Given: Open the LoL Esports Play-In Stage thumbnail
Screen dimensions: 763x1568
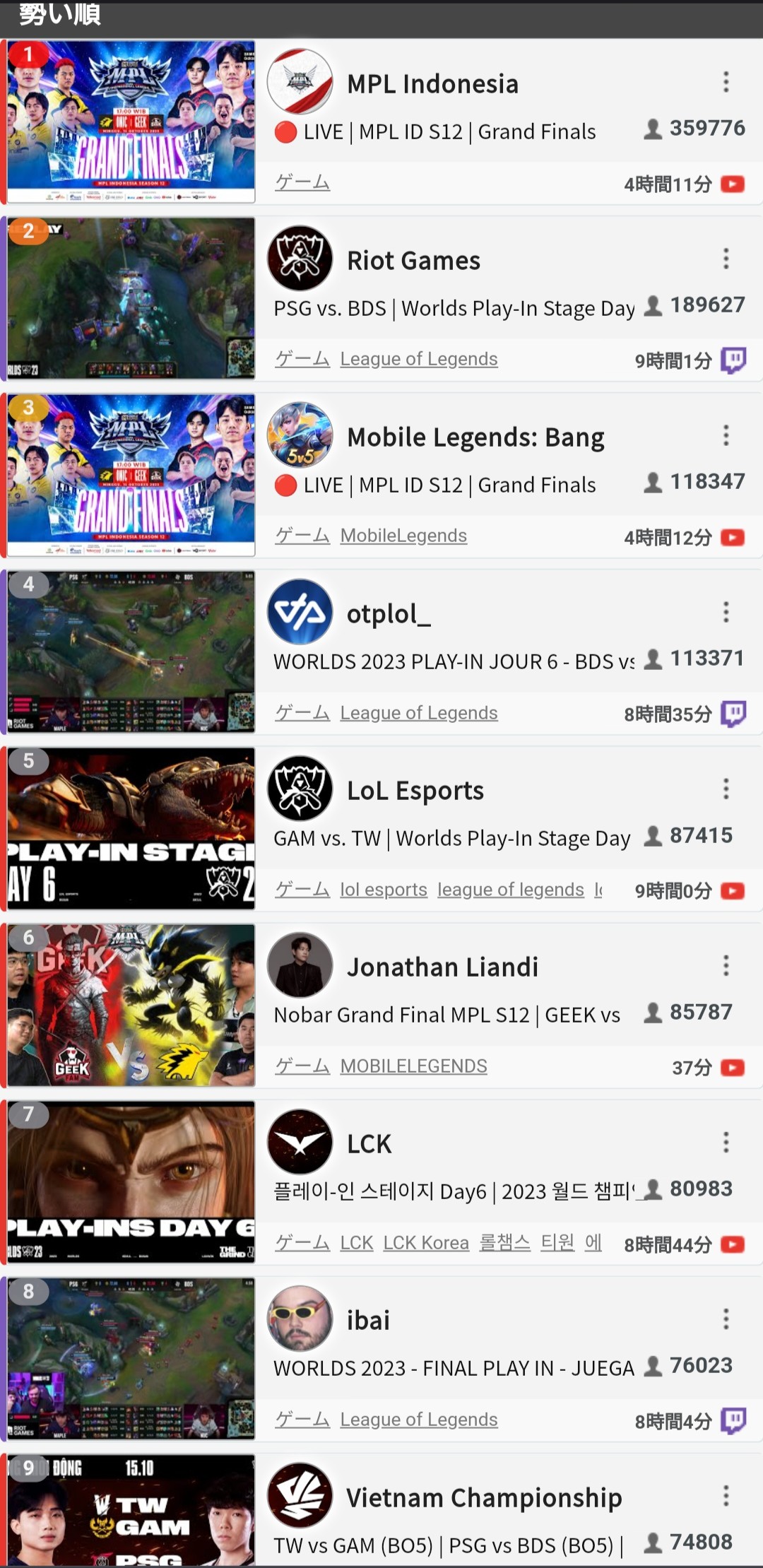Looking at the screenshot, I should (x=131, y=828).
